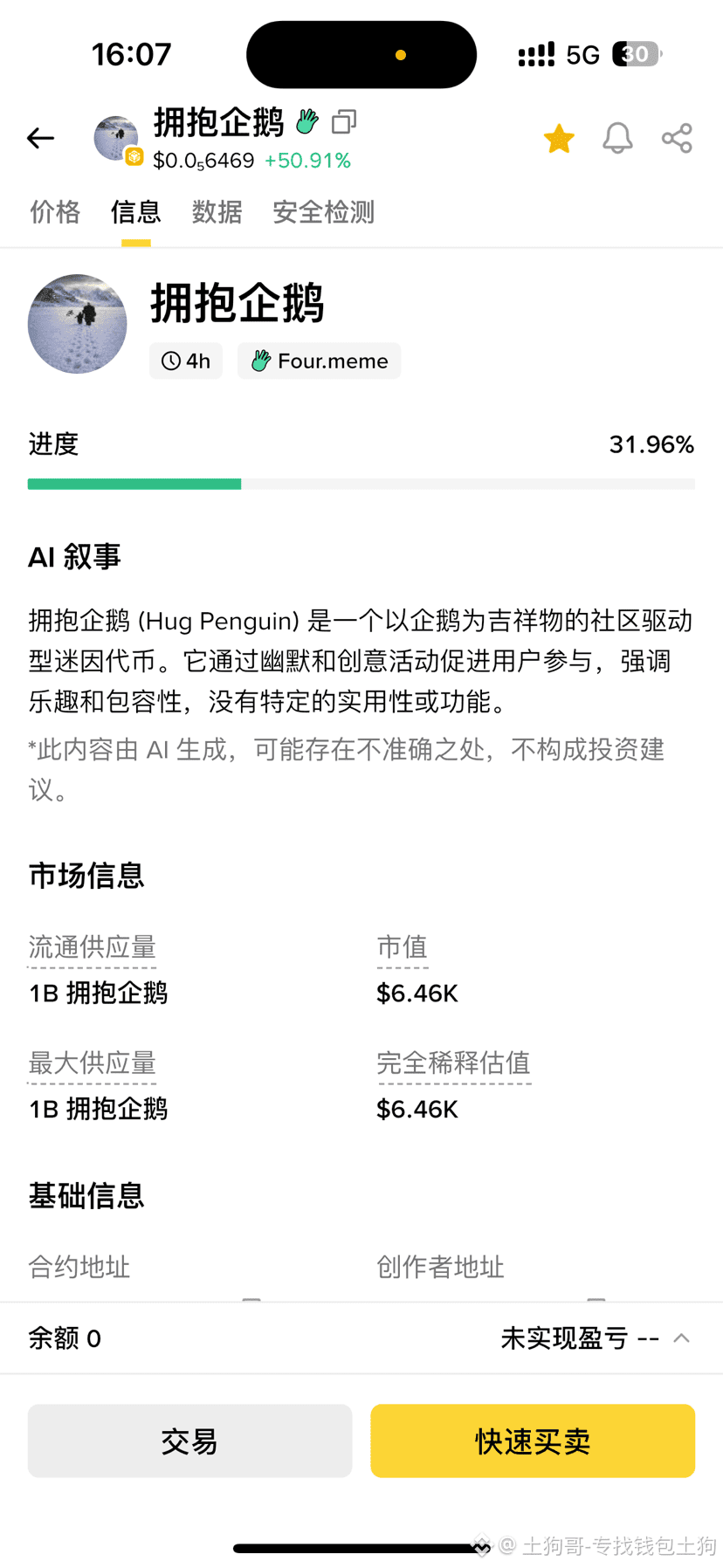The height and width of the screenshot is (1568, 723).
Task: Start 快速买卖 quick trade
Action: tap(533, 1441)
